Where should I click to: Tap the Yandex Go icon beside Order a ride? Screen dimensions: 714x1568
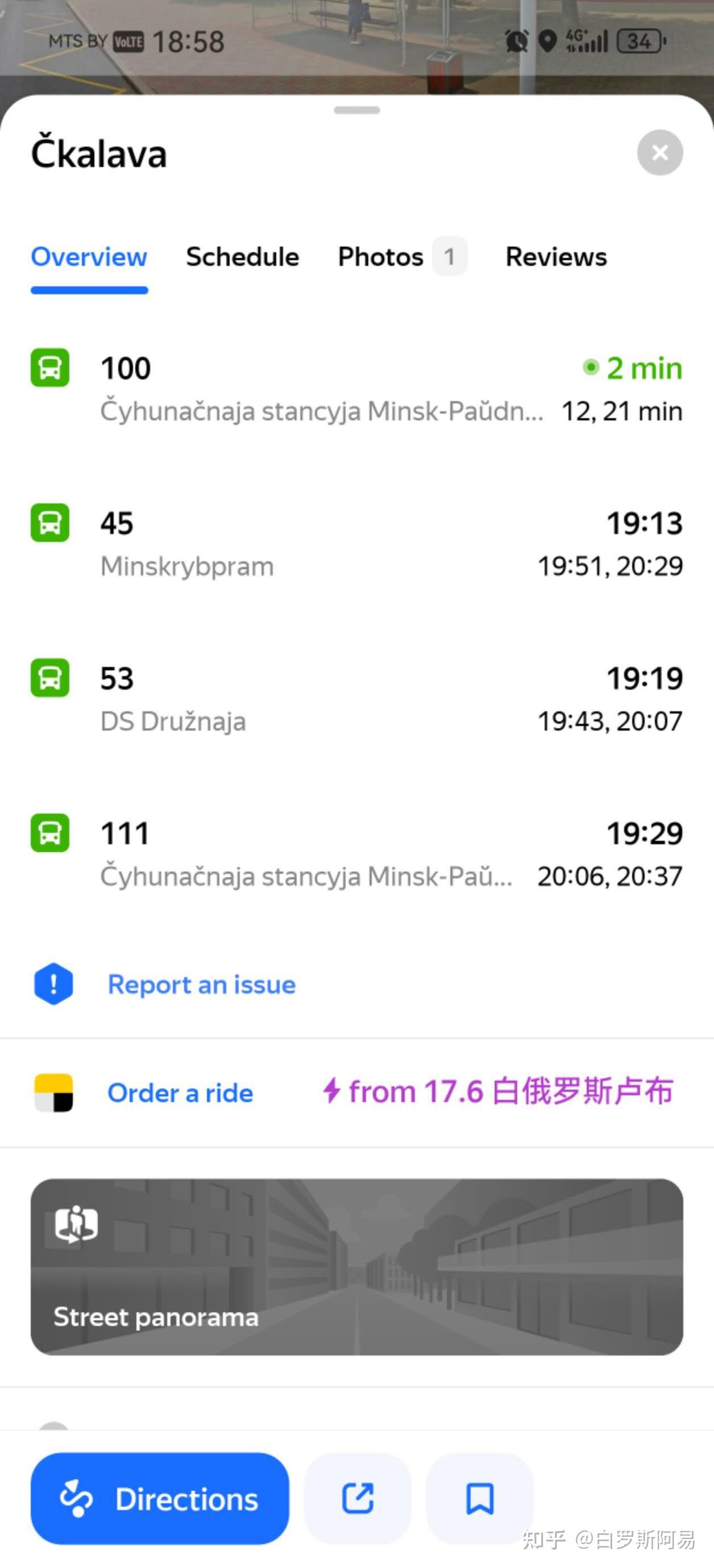pos(53,1091)
